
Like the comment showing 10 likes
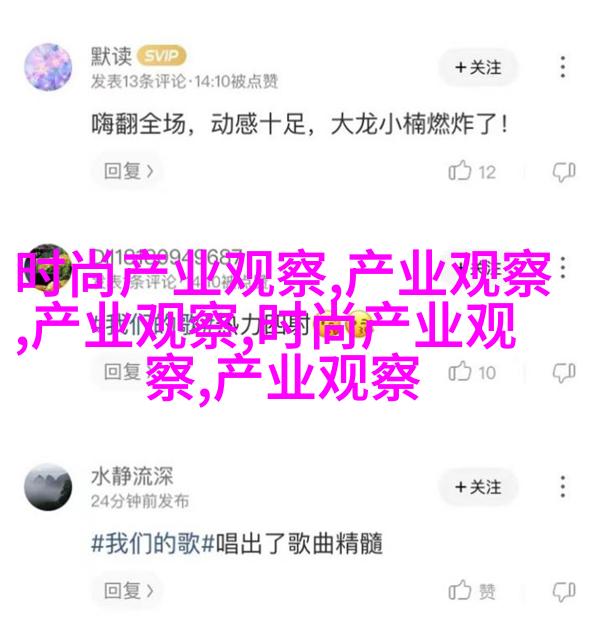tap(473, 372)
